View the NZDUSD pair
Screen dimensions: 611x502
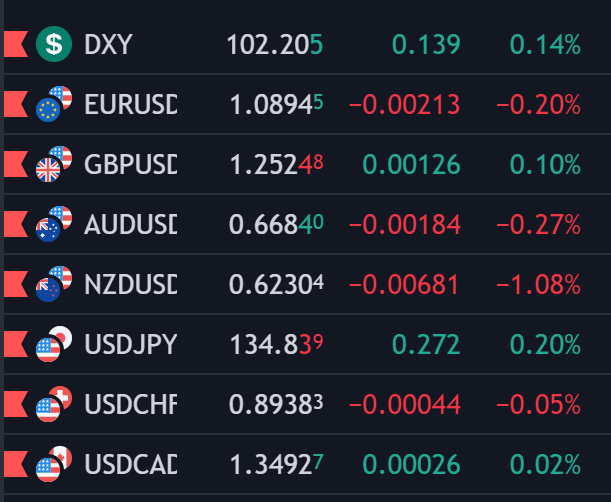(131, 285)
